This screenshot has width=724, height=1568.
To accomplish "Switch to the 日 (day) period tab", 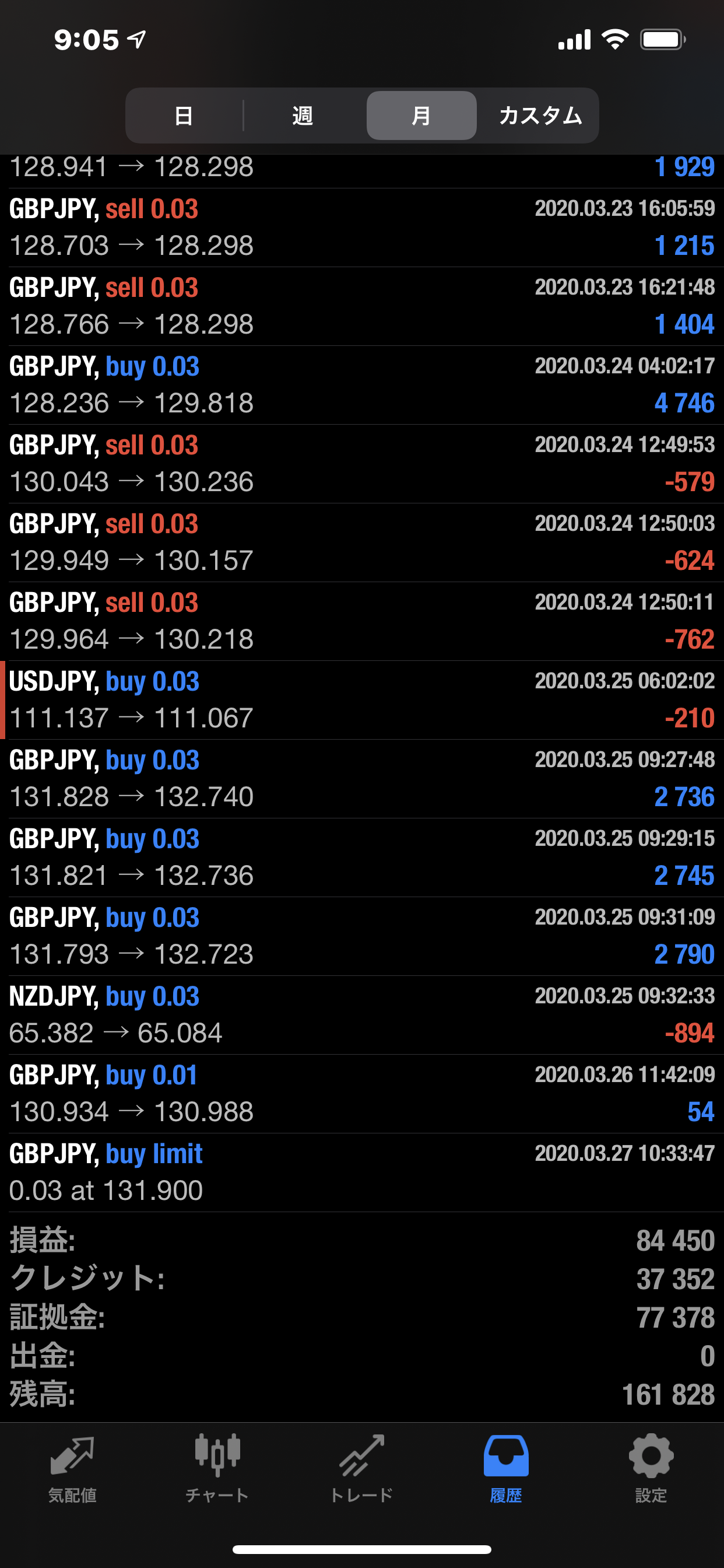I will pos(184,116).
